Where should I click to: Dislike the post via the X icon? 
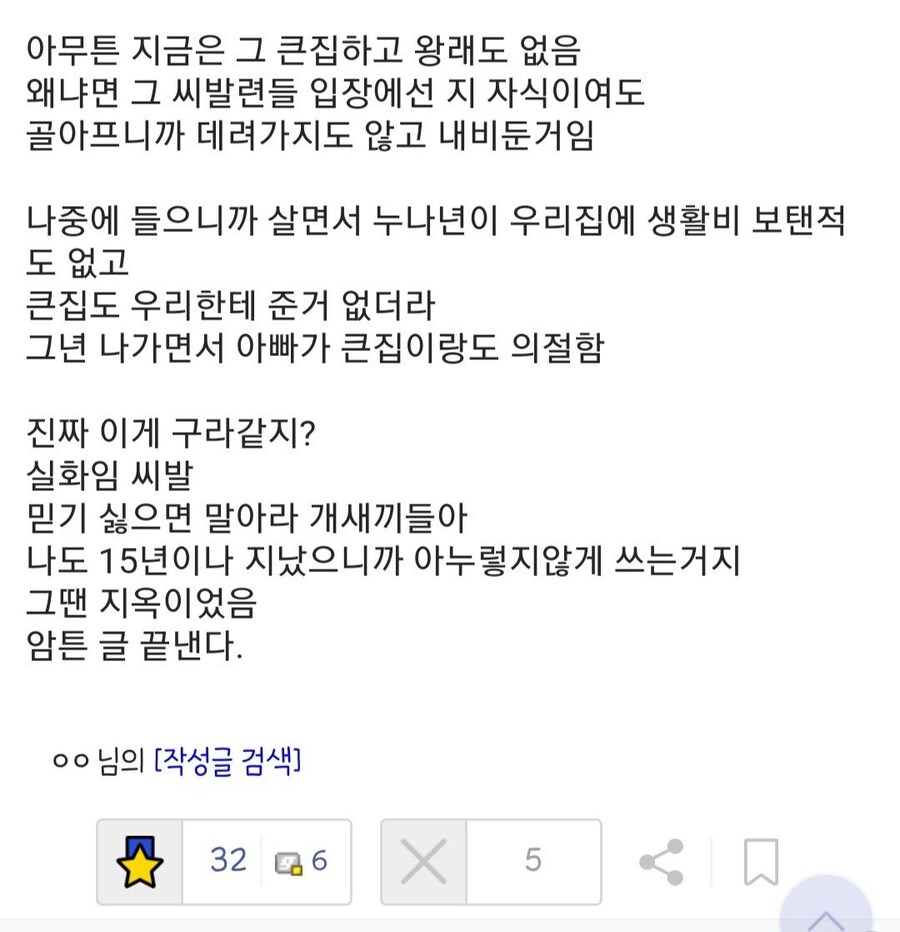(423, 860)
